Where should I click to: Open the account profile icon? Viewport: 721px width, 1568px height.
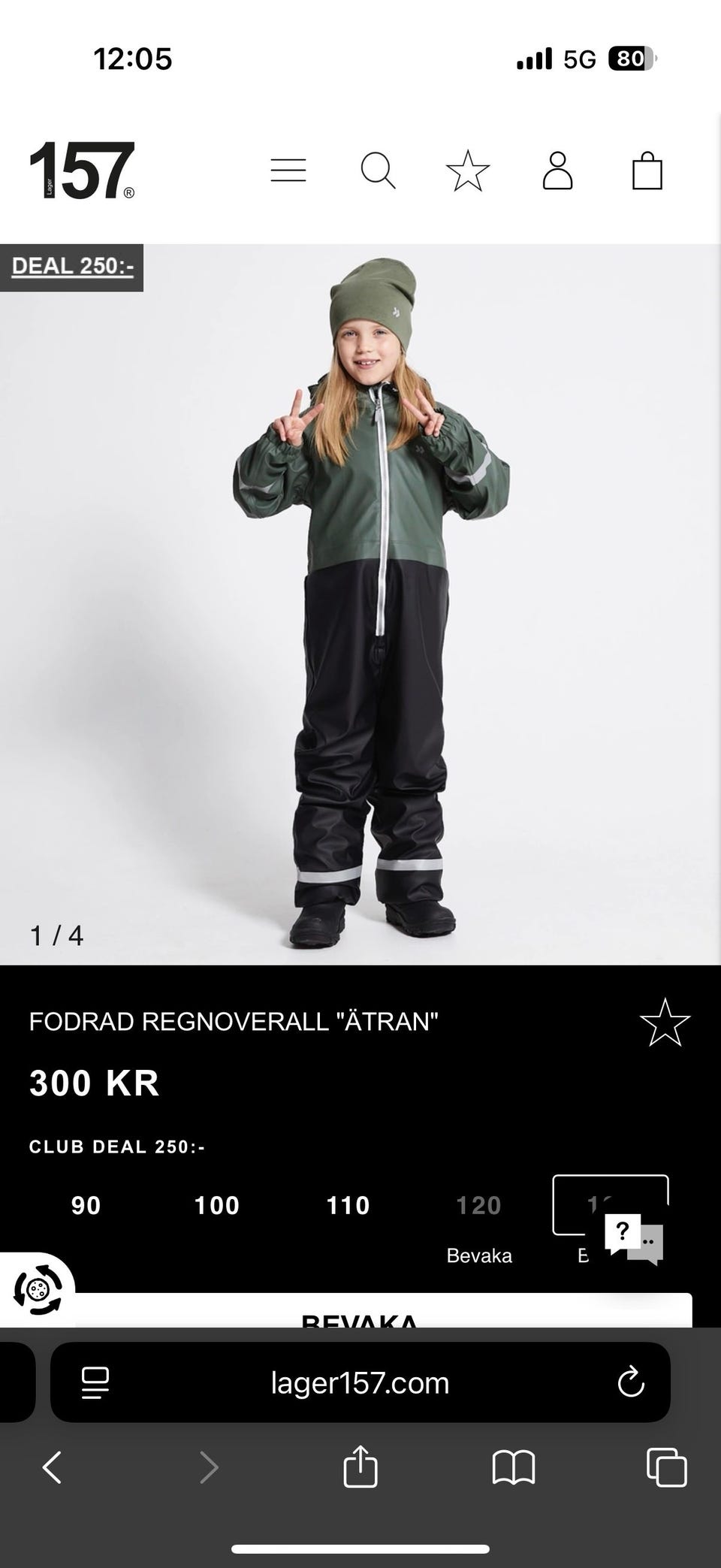point(557,171)
